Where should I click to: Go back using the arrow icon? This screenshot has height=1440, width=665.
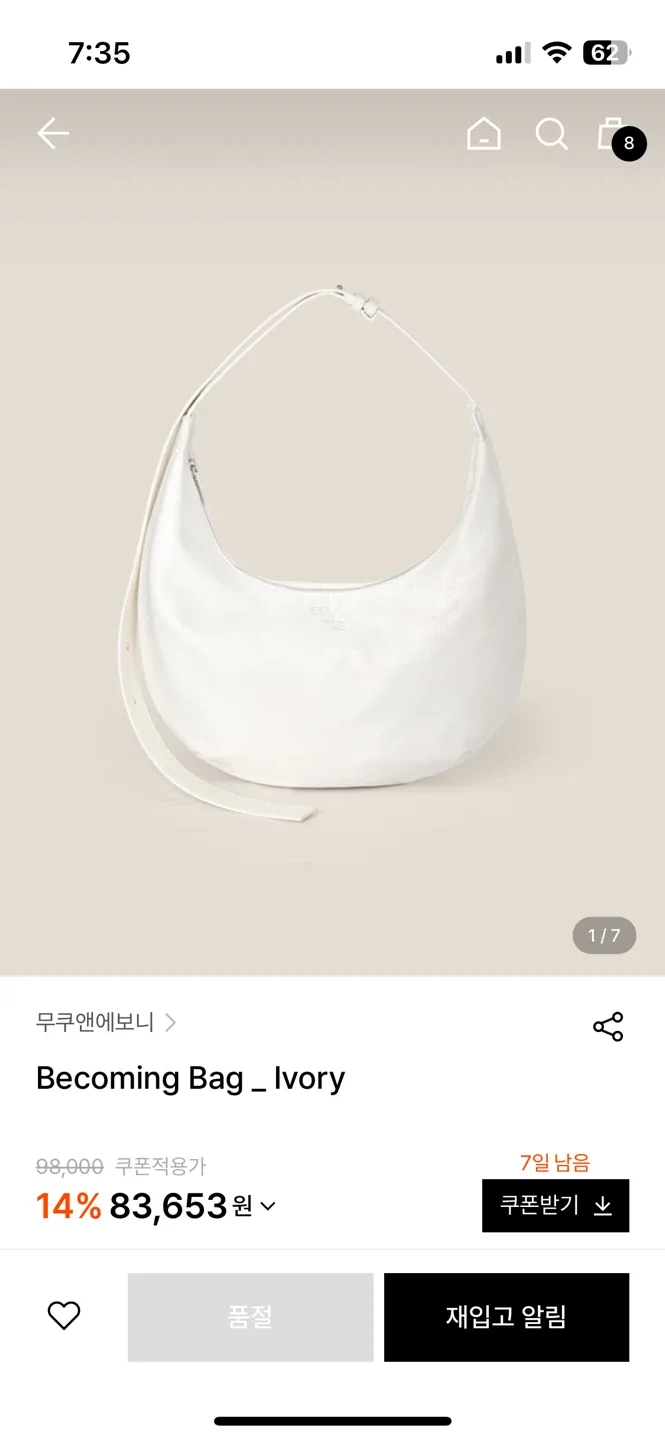coord(53,133)
